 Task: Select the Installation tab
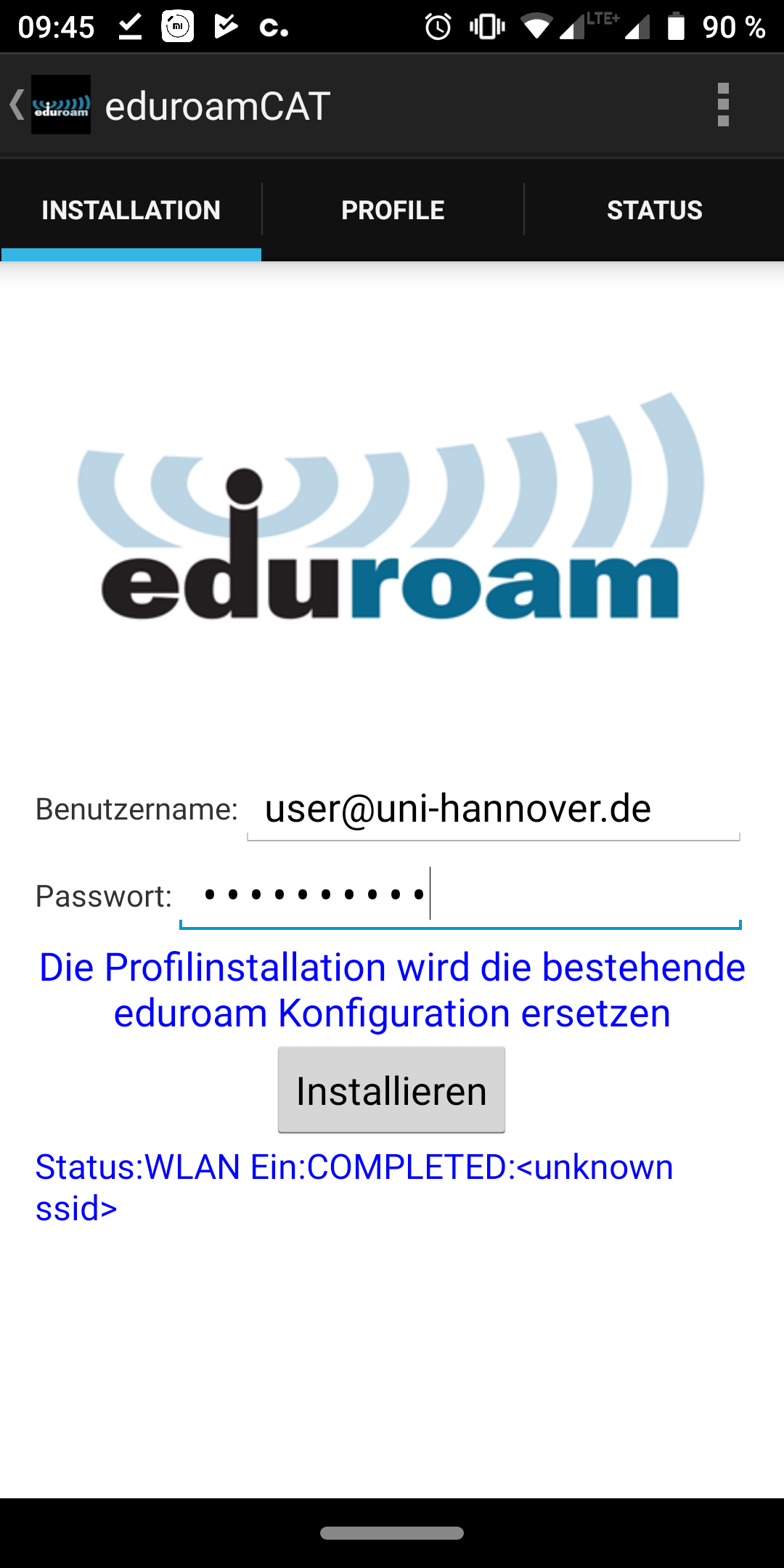(x=131, y=211)
